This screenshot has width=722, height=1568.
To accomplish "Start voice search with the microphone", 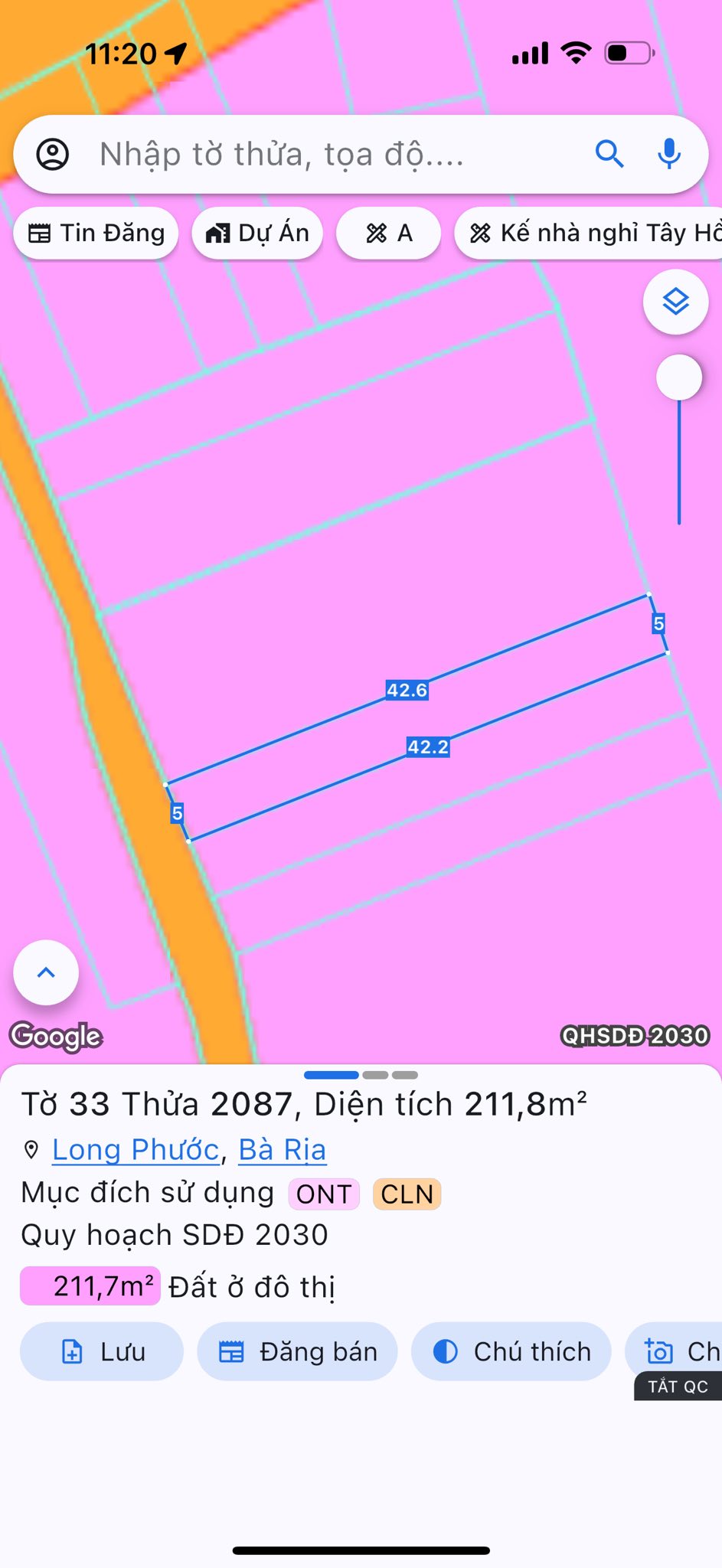I will pyautogui.click(x=669, y=155).
